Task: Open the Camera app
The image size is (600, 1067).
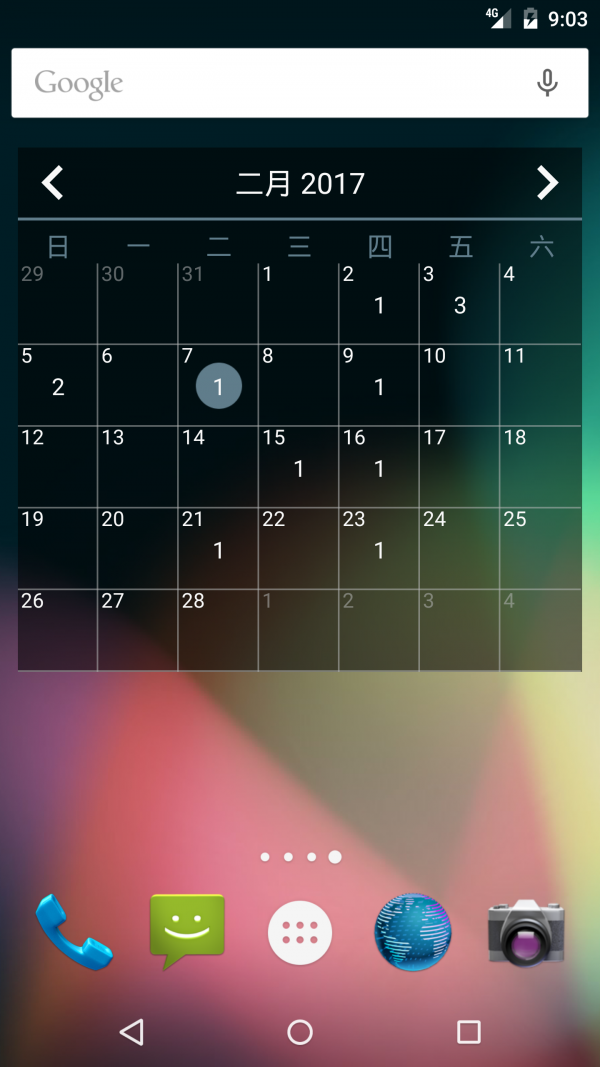Action: [526, 932]
